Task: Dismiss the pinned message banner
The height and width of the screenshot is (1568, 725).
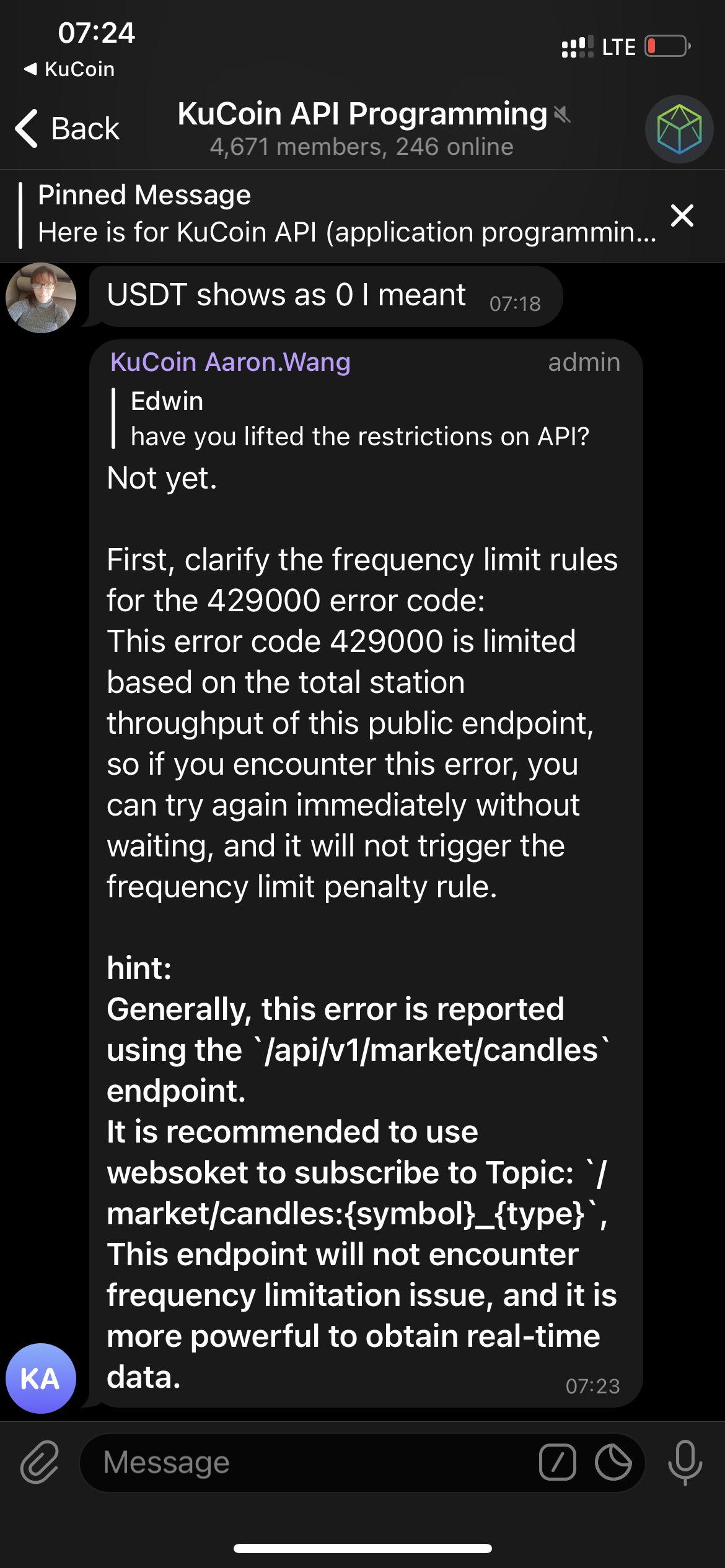Action: pos(682,216)
